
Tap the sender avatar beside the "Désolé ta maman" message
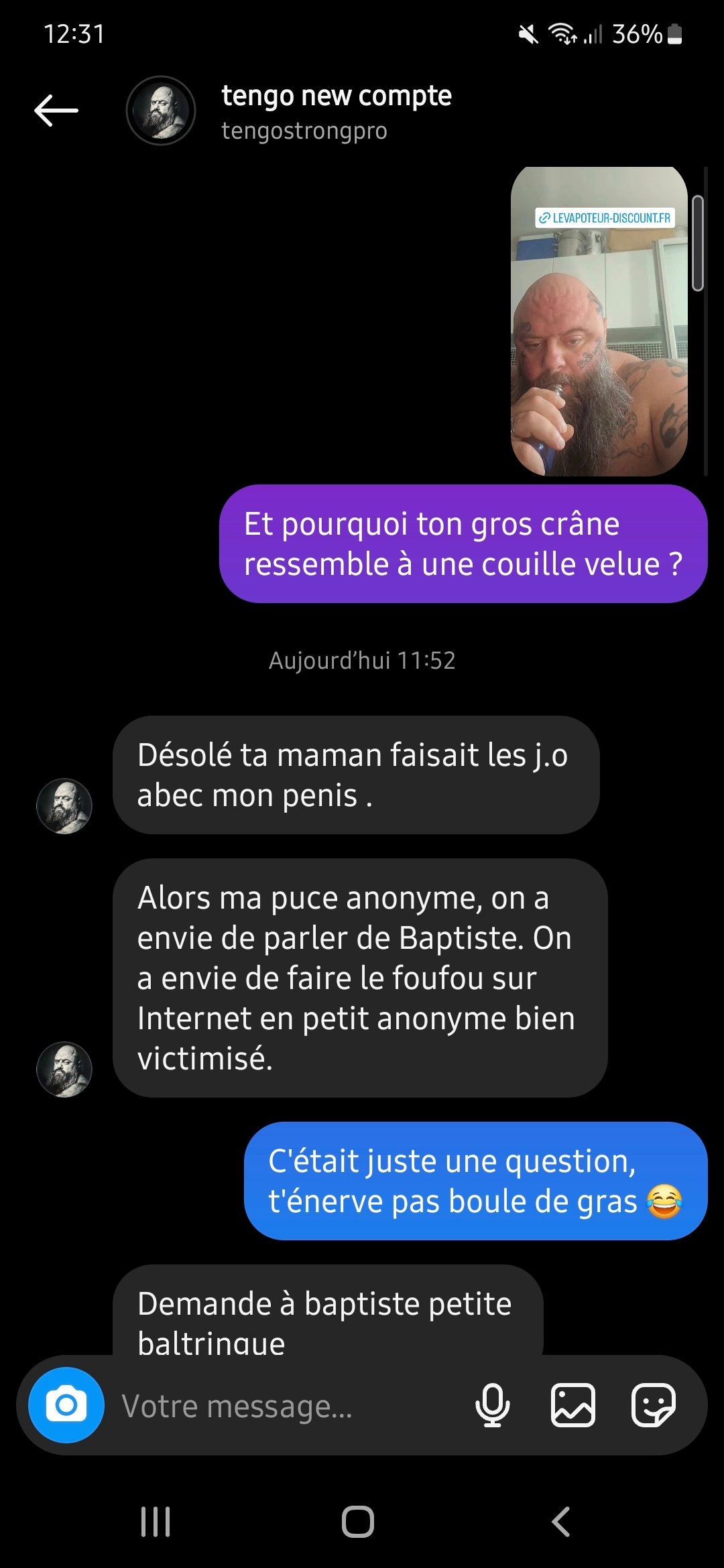point(64,806)
